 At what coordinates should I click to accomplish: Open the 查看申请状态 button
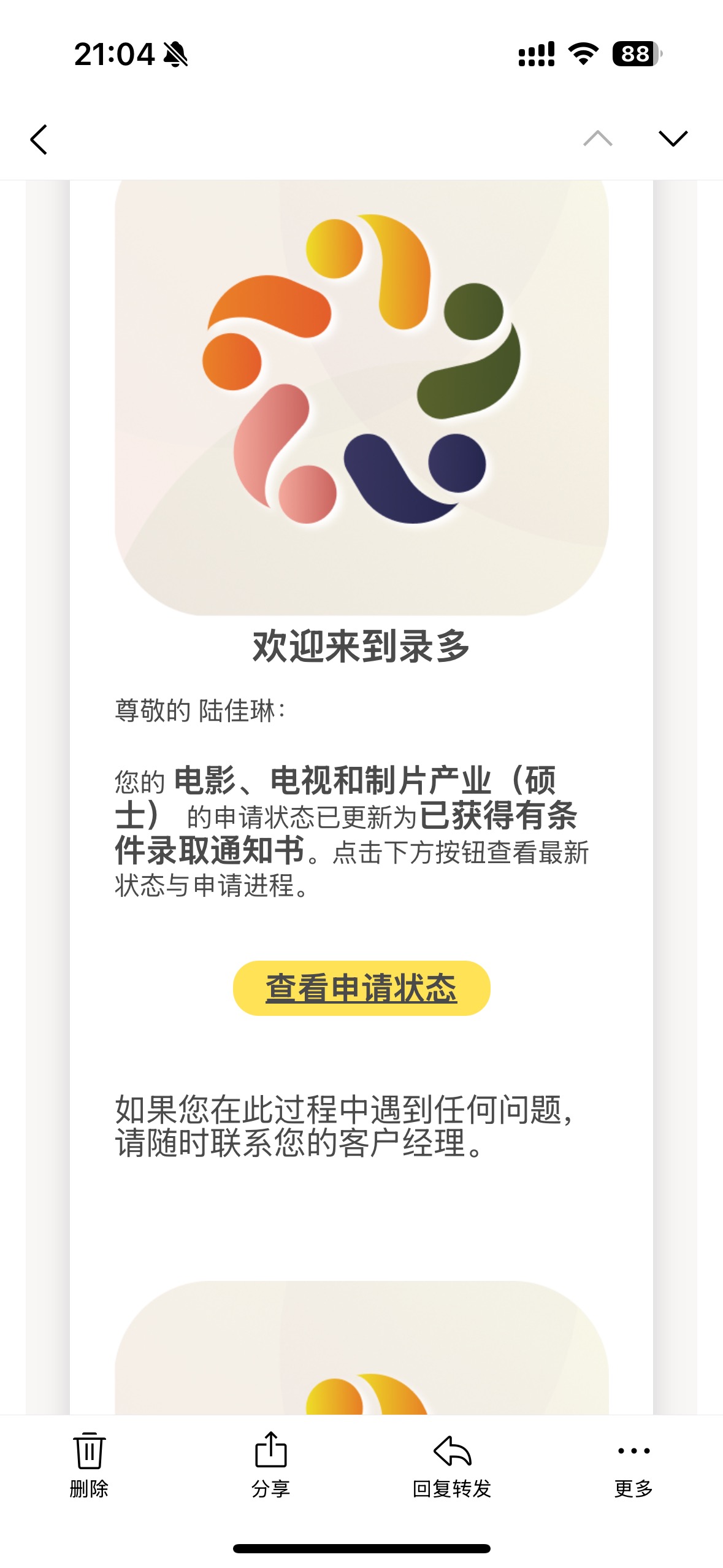[x=361, y=988]
